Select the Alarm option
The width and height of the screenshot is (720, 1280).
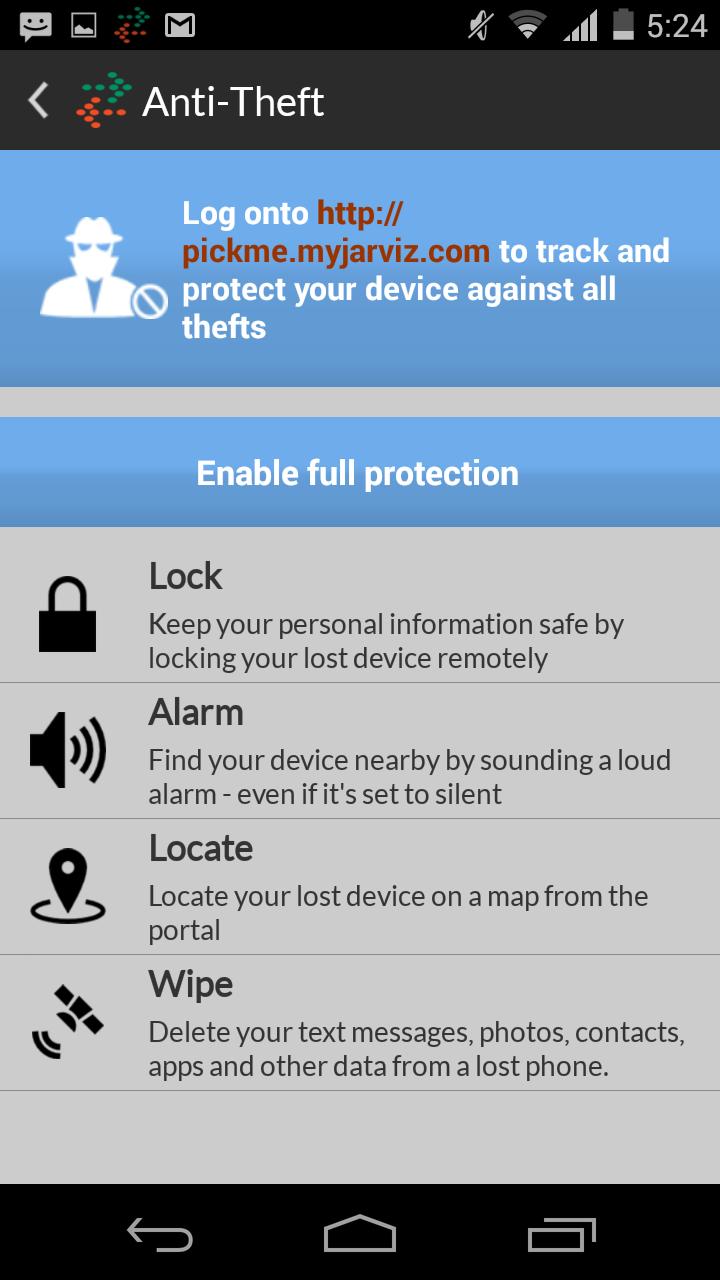[359, 751]
